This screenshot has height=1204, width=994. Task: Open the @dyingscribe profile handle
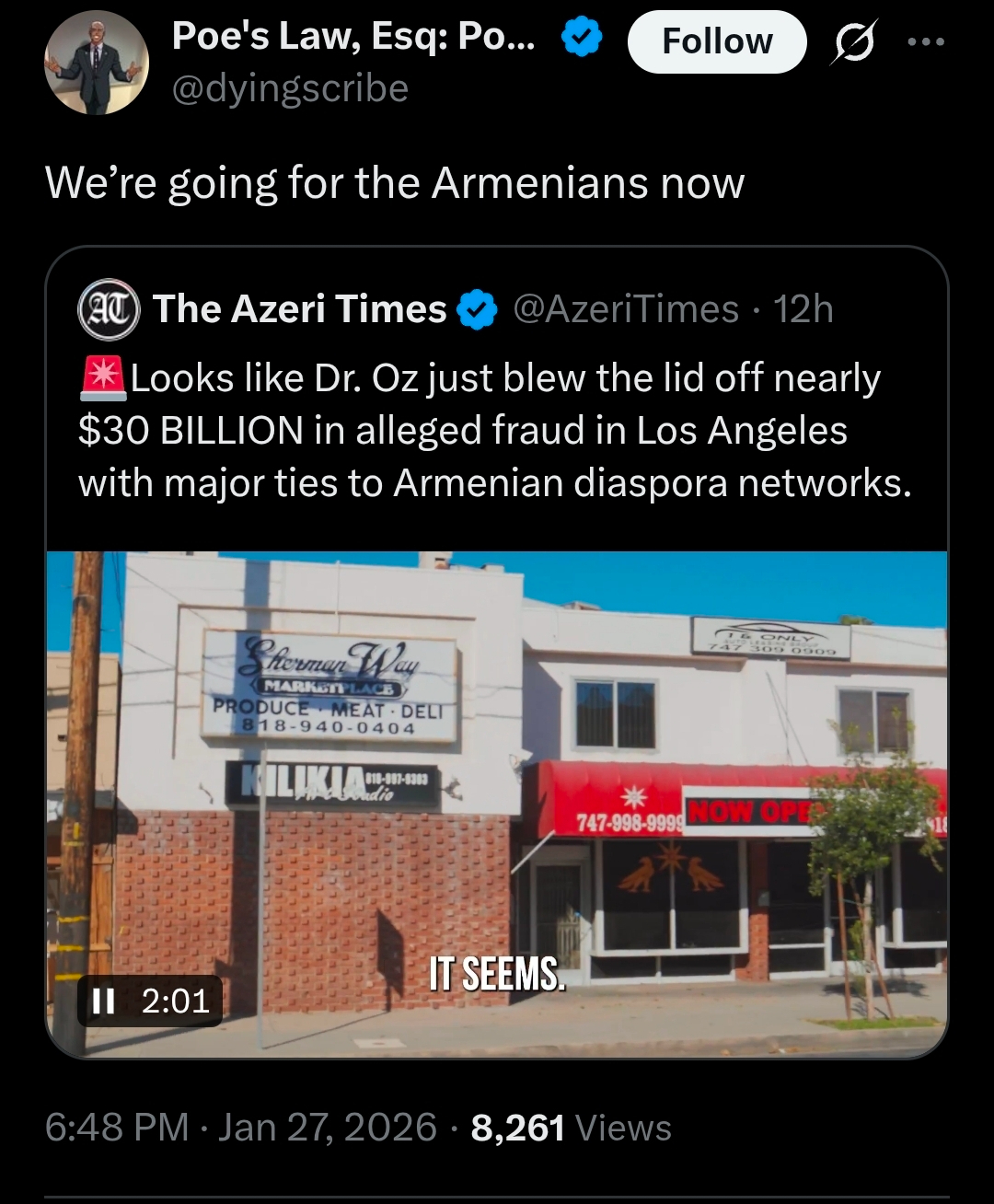290,88
